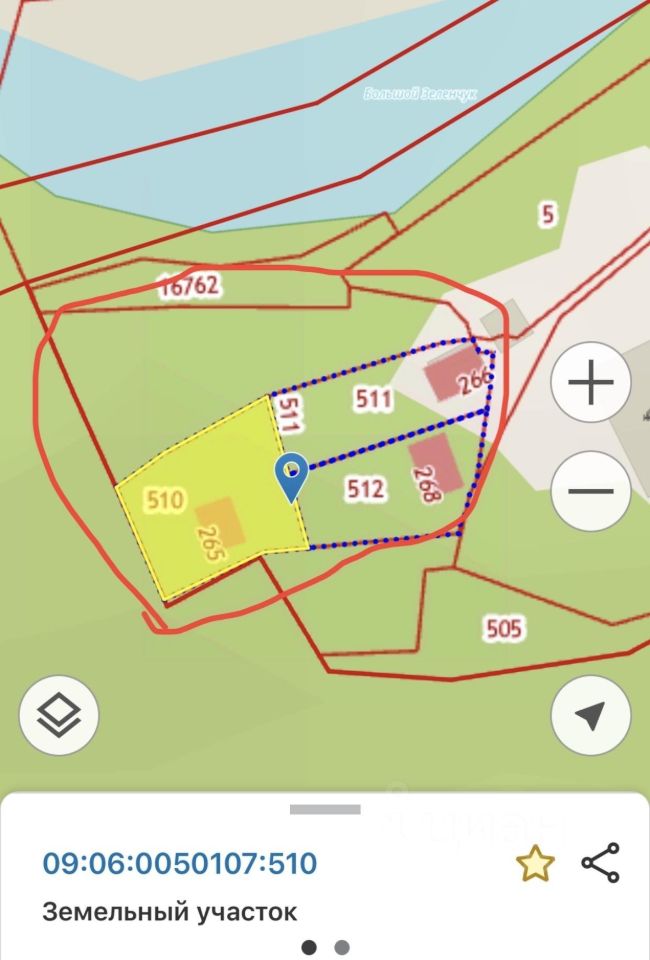Open cadastral number 09:06:0050107:510 link
Screen dimensions: 650x960
179,863
